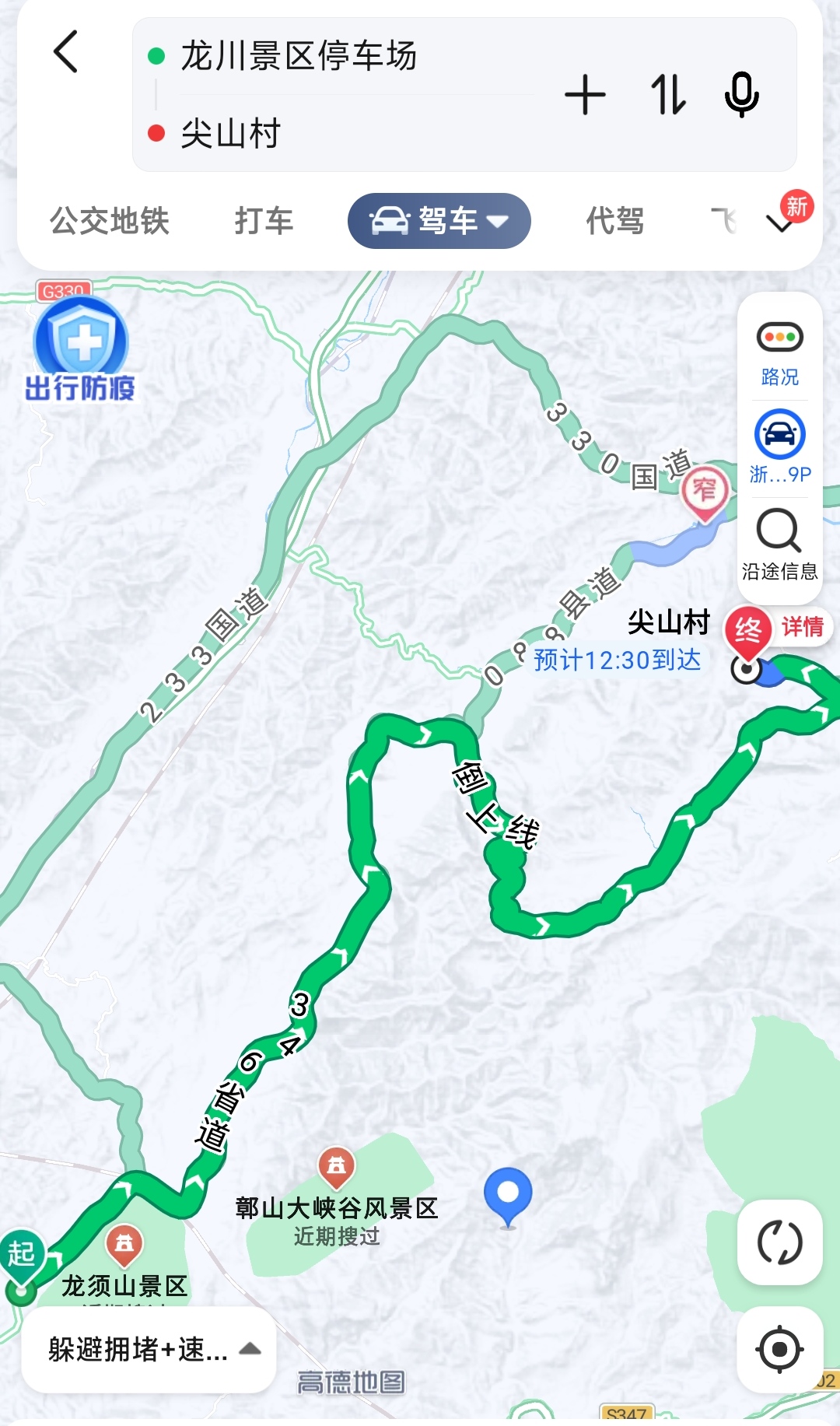Start voice input with the microphone
The height and width of the screenshot is (1426, 840).
click(741, 96)
